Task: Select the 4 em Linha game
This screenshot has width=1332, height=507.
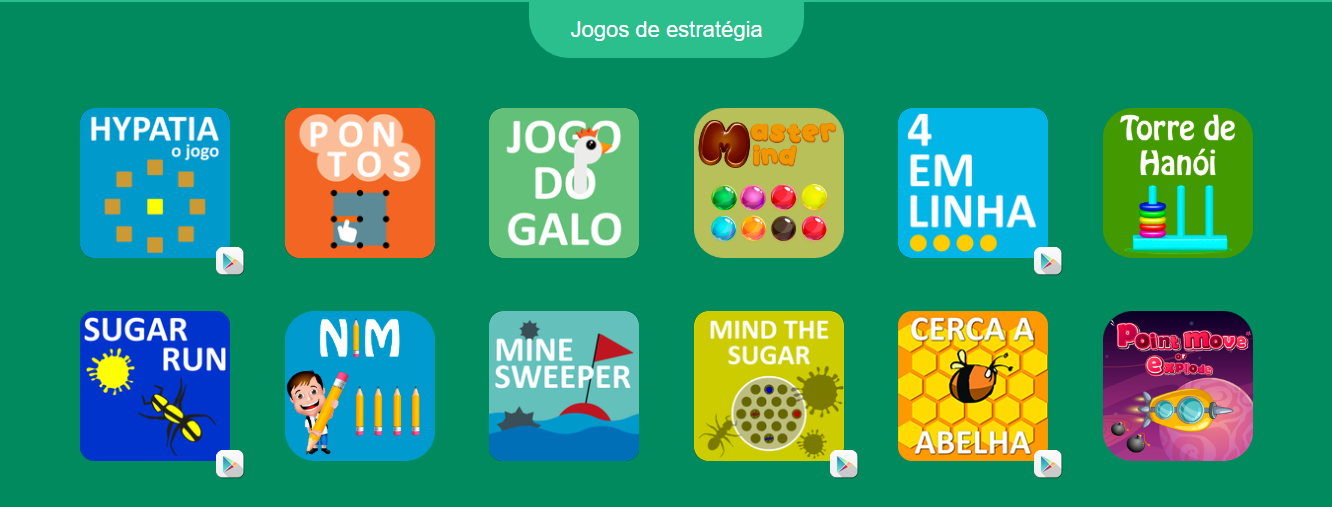Action: (x=972, y=182)
